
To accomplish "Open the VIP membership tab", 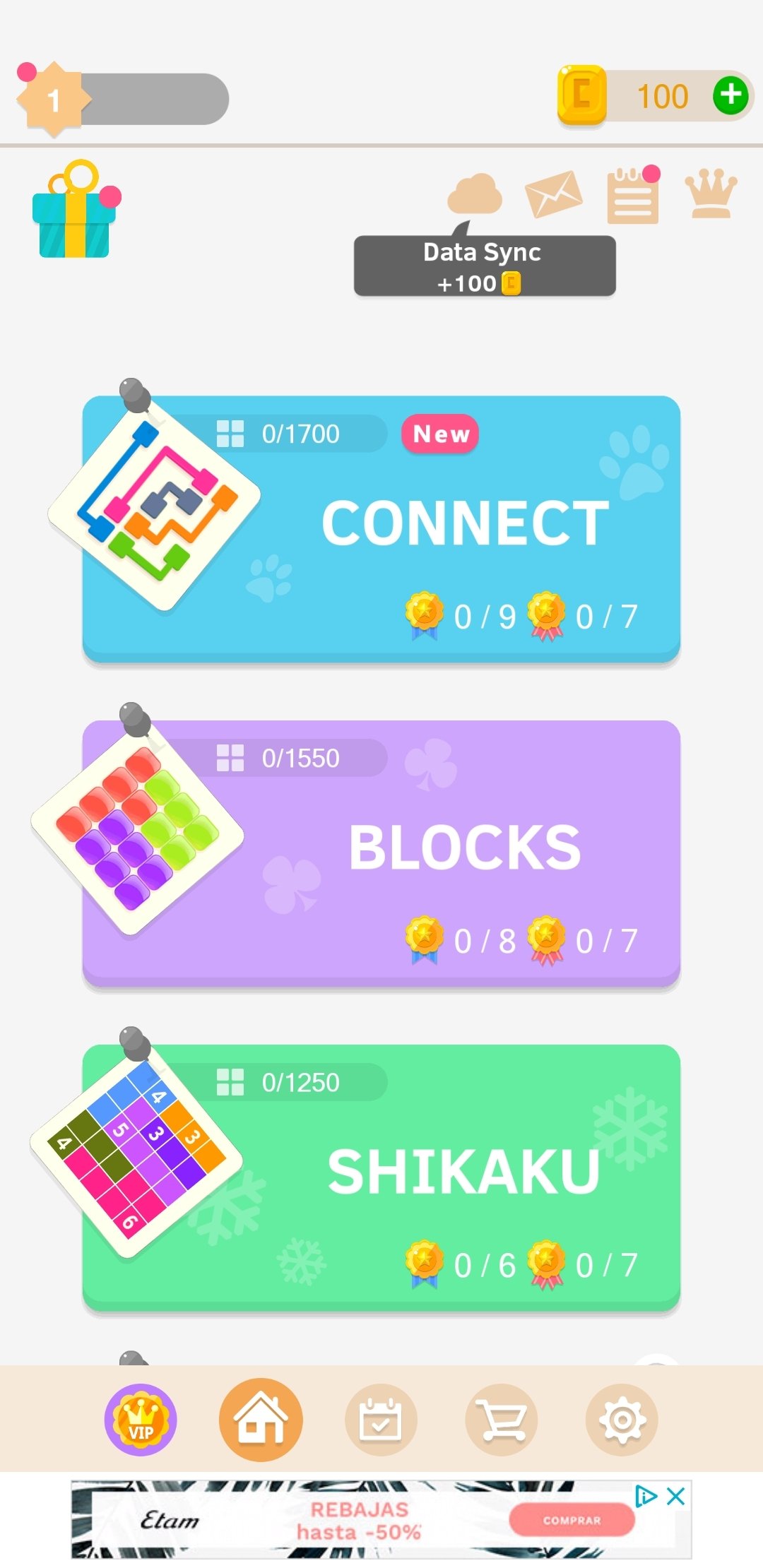I will click(141, 1420).
